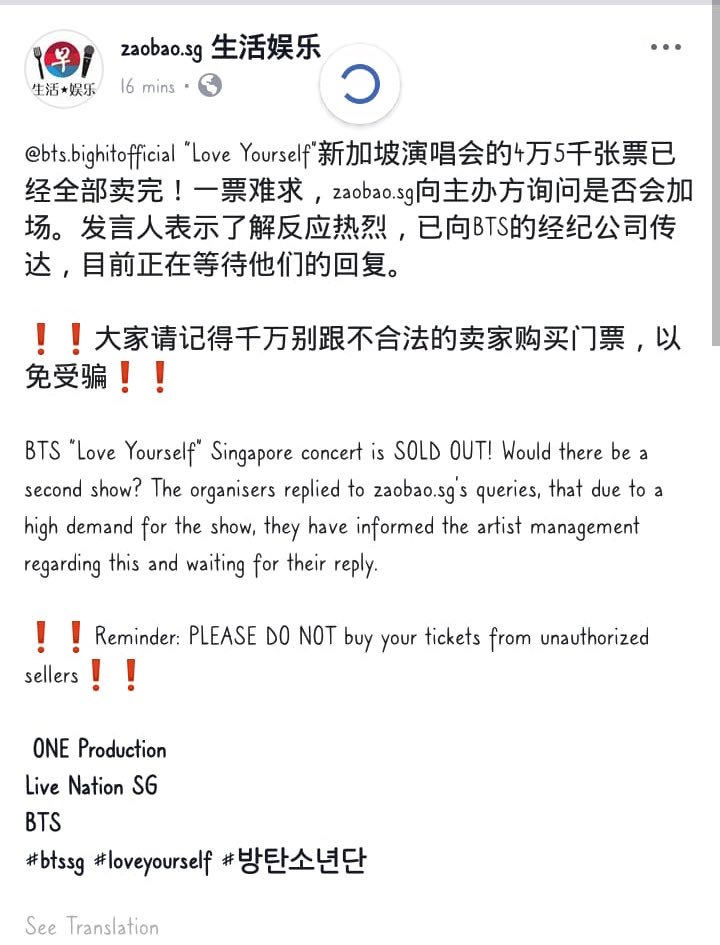Screen dimensions: 720x945
Task: Open the Live Nation SG mention
Action: click(x=91, y=786)
